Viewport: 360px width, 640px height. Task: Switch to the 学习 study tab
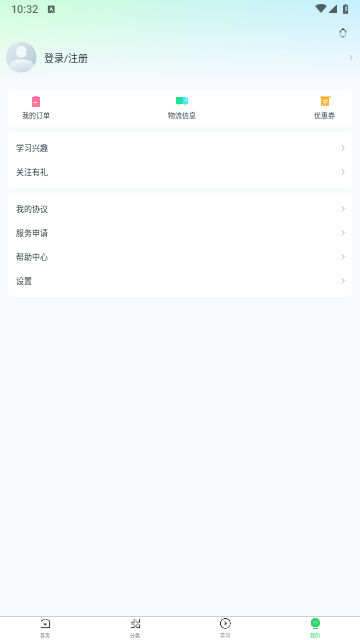tap(225, 628)
